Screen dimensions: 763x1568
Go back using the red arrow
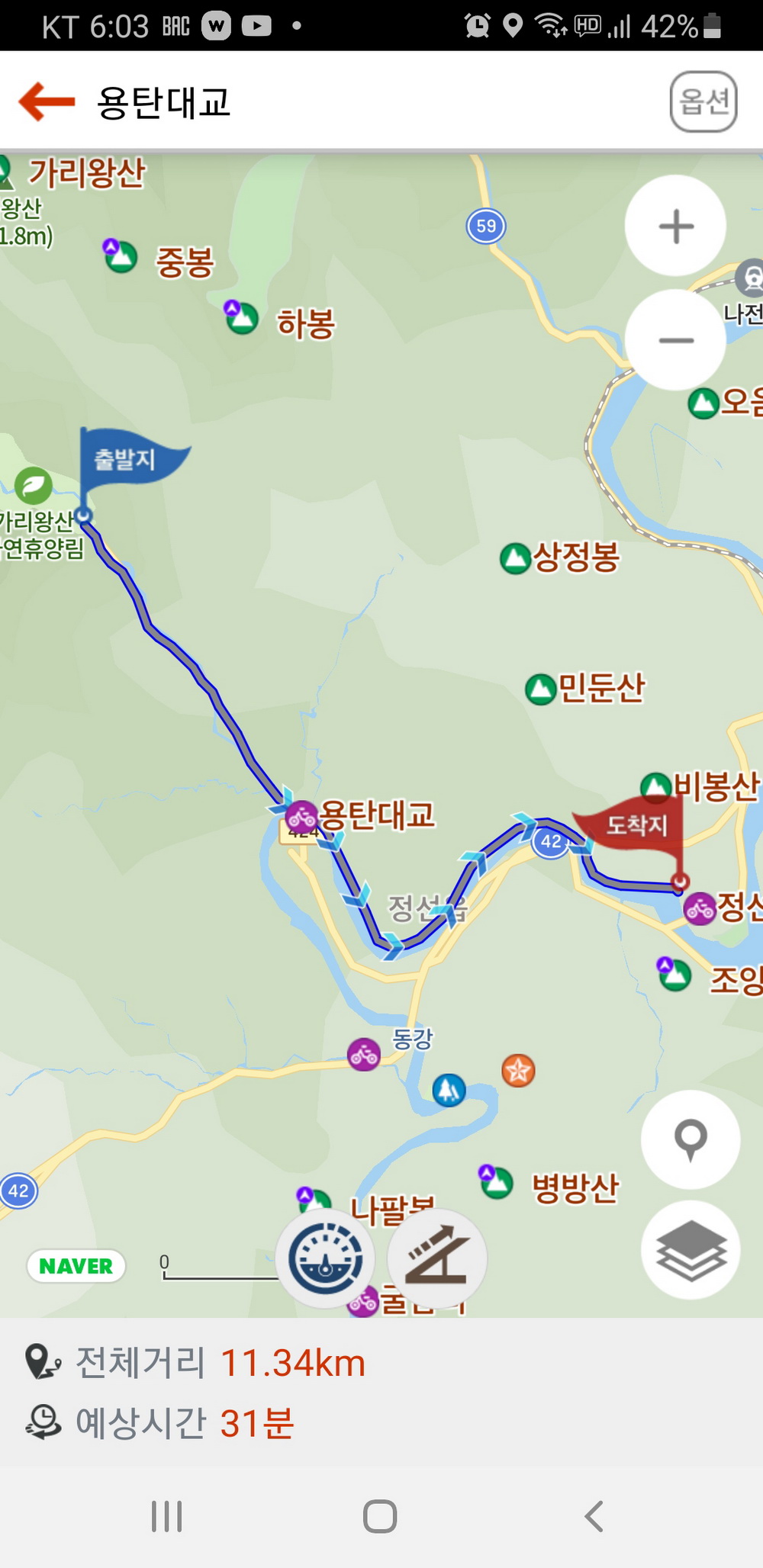point(47,101)
